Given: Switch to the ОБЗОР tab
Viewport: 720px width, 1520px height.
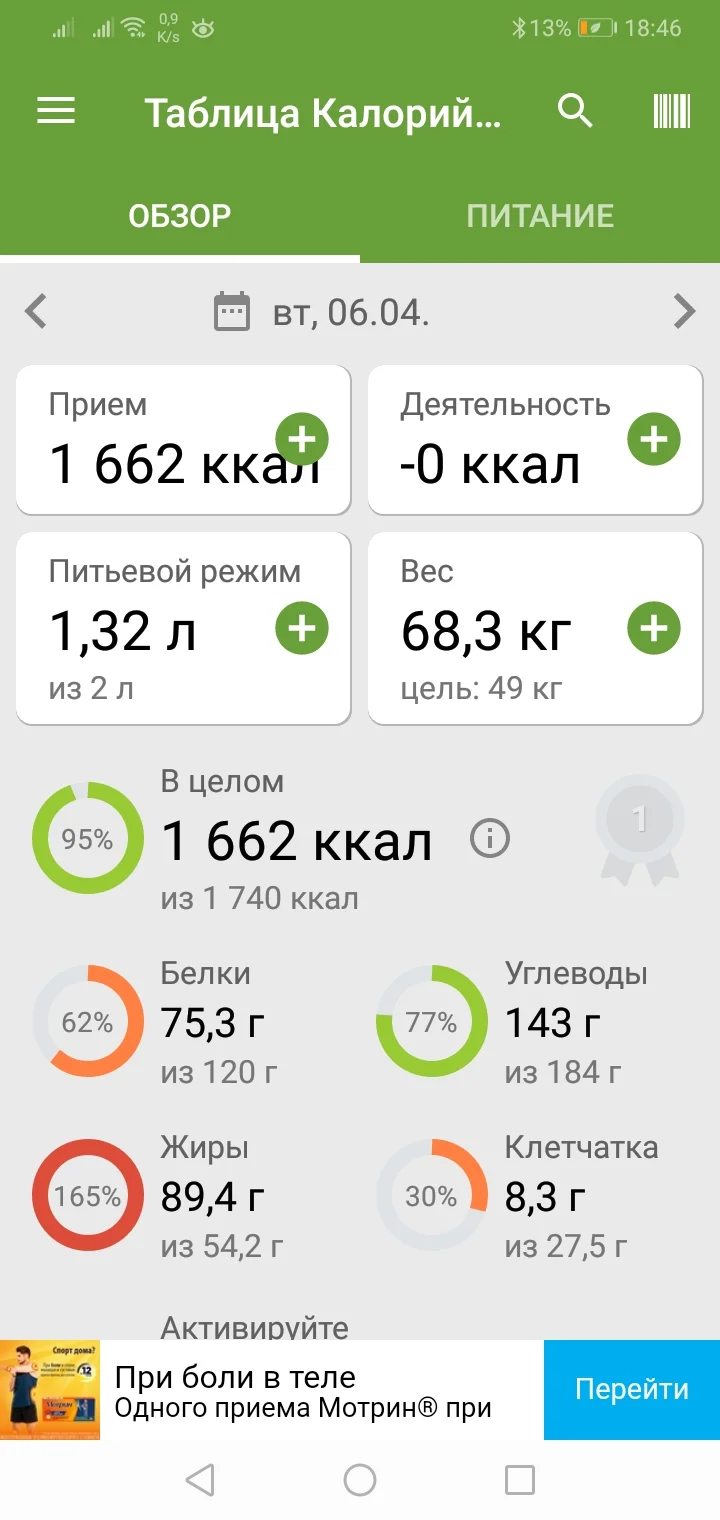Looking at the screenshot, I should 180,214.
